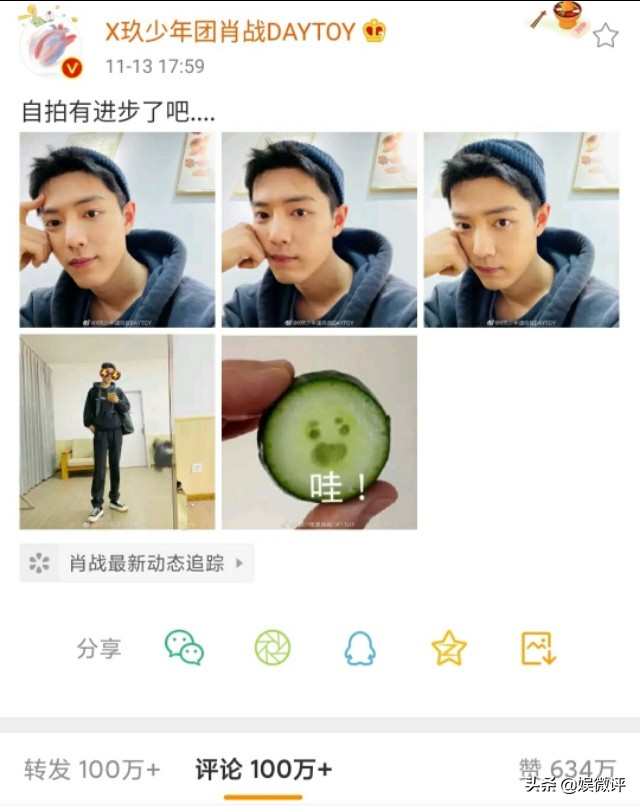Image resolution: width=640 pixels, height=807 pixels.
Task: Share to WeChat Moments
Action: click(x=272, y=648)
